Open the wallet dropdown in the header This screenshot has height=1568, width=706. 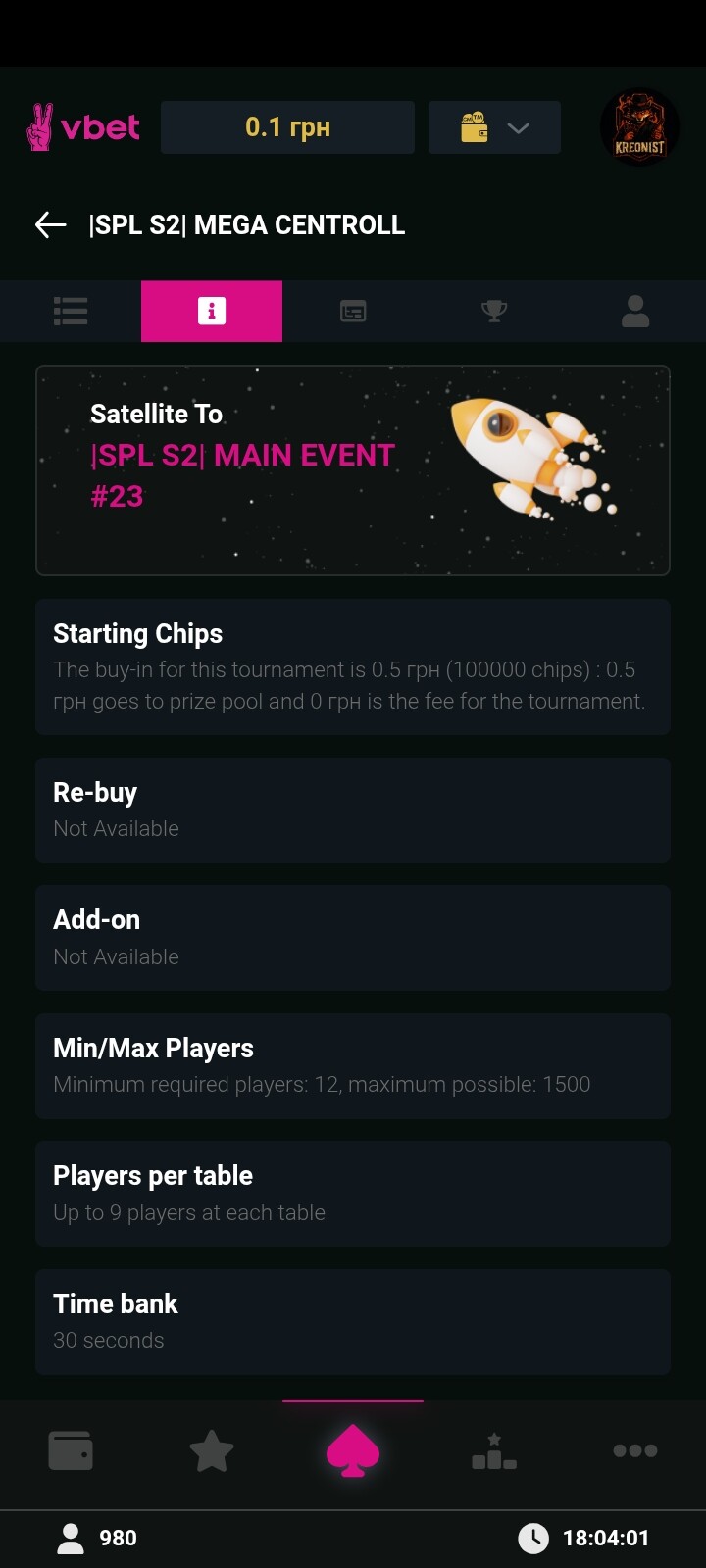point(494,127)
